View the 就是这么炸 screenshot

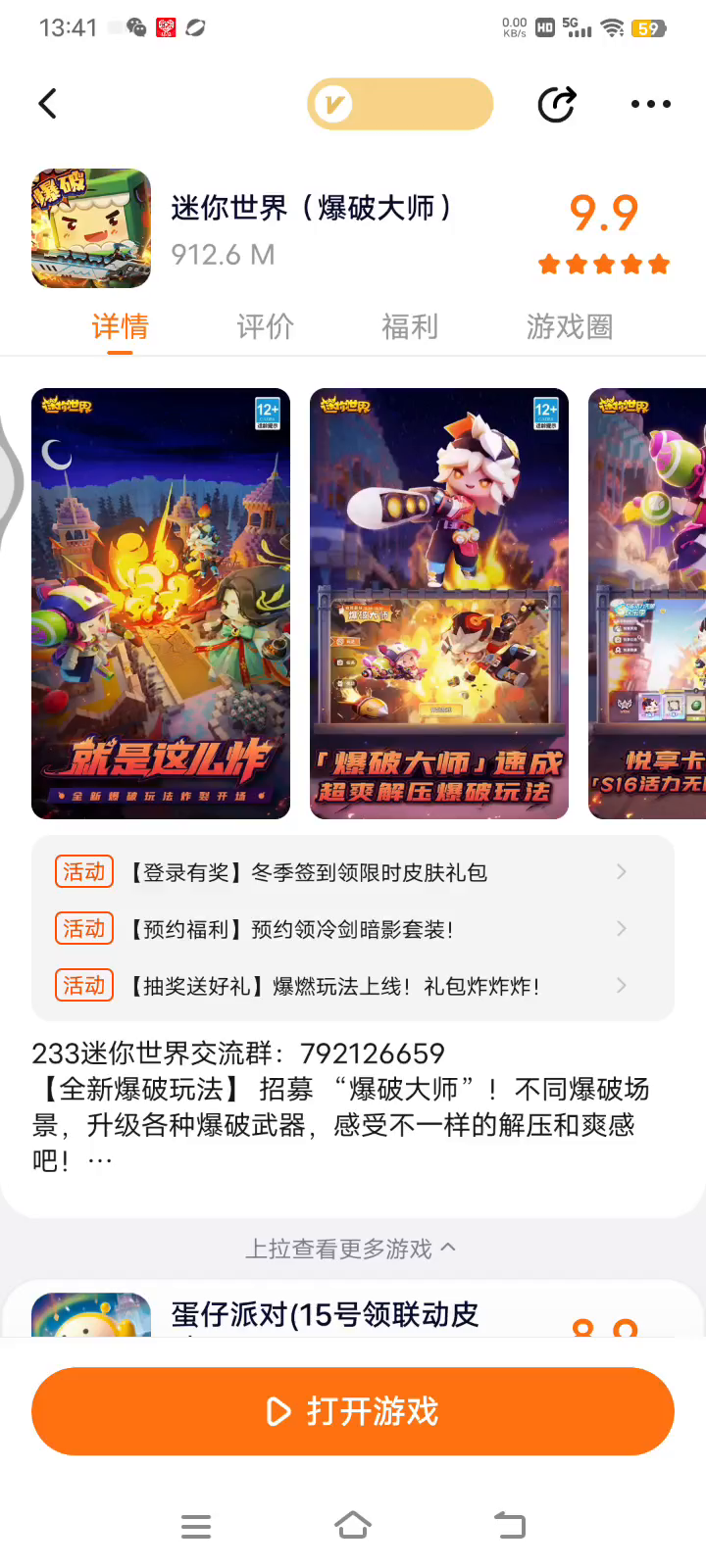161,603
